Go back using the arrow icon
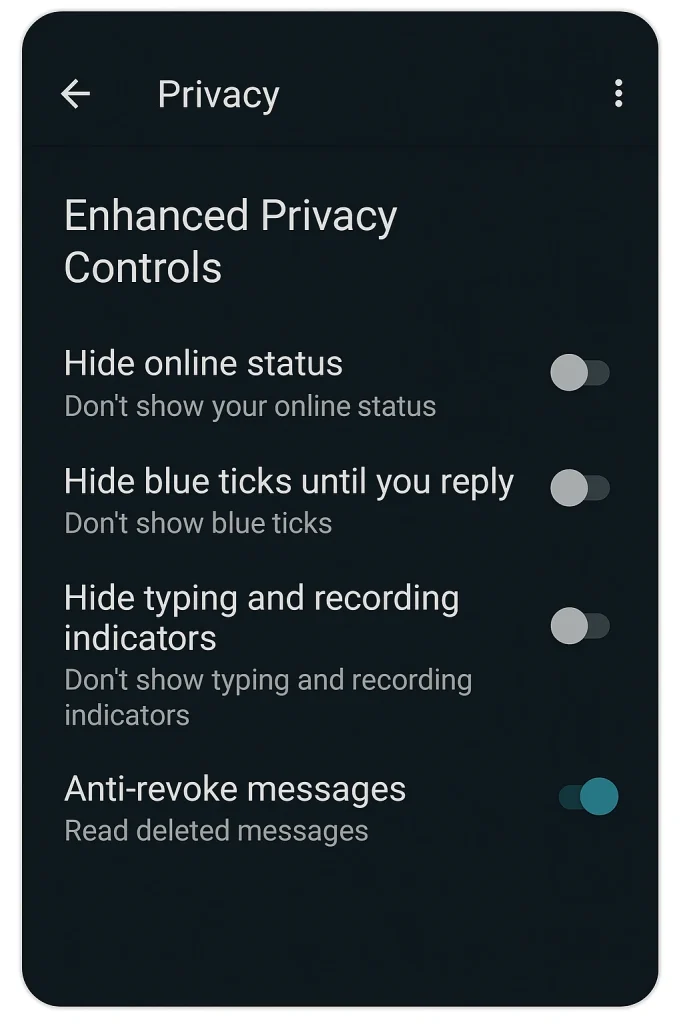The height and width of the screenshot is (1024, 683). click(75, 94)
